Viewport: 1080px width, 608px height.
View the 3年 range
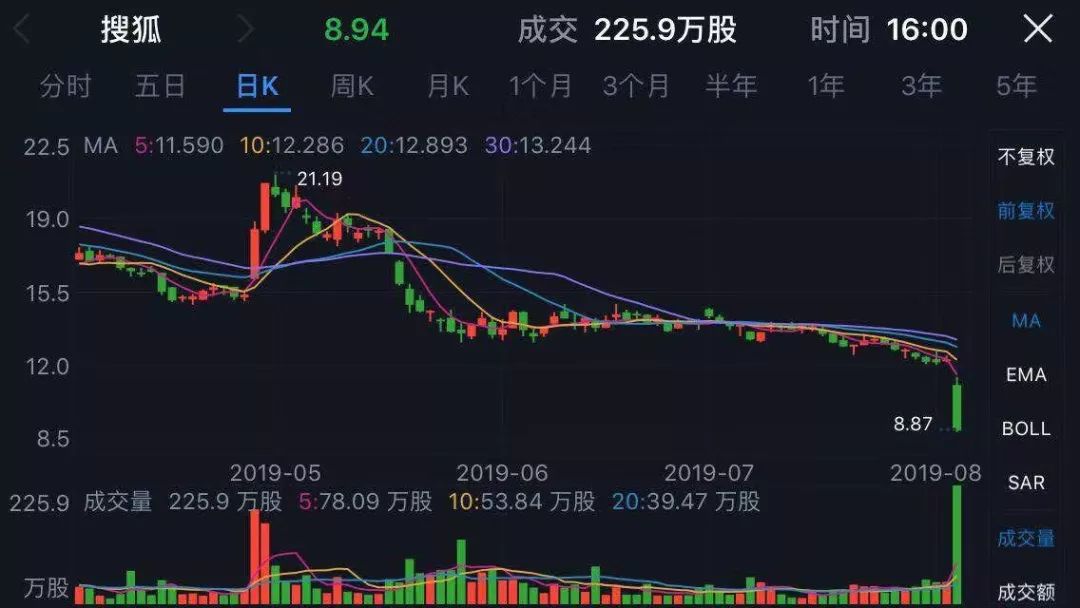(921, 86)
